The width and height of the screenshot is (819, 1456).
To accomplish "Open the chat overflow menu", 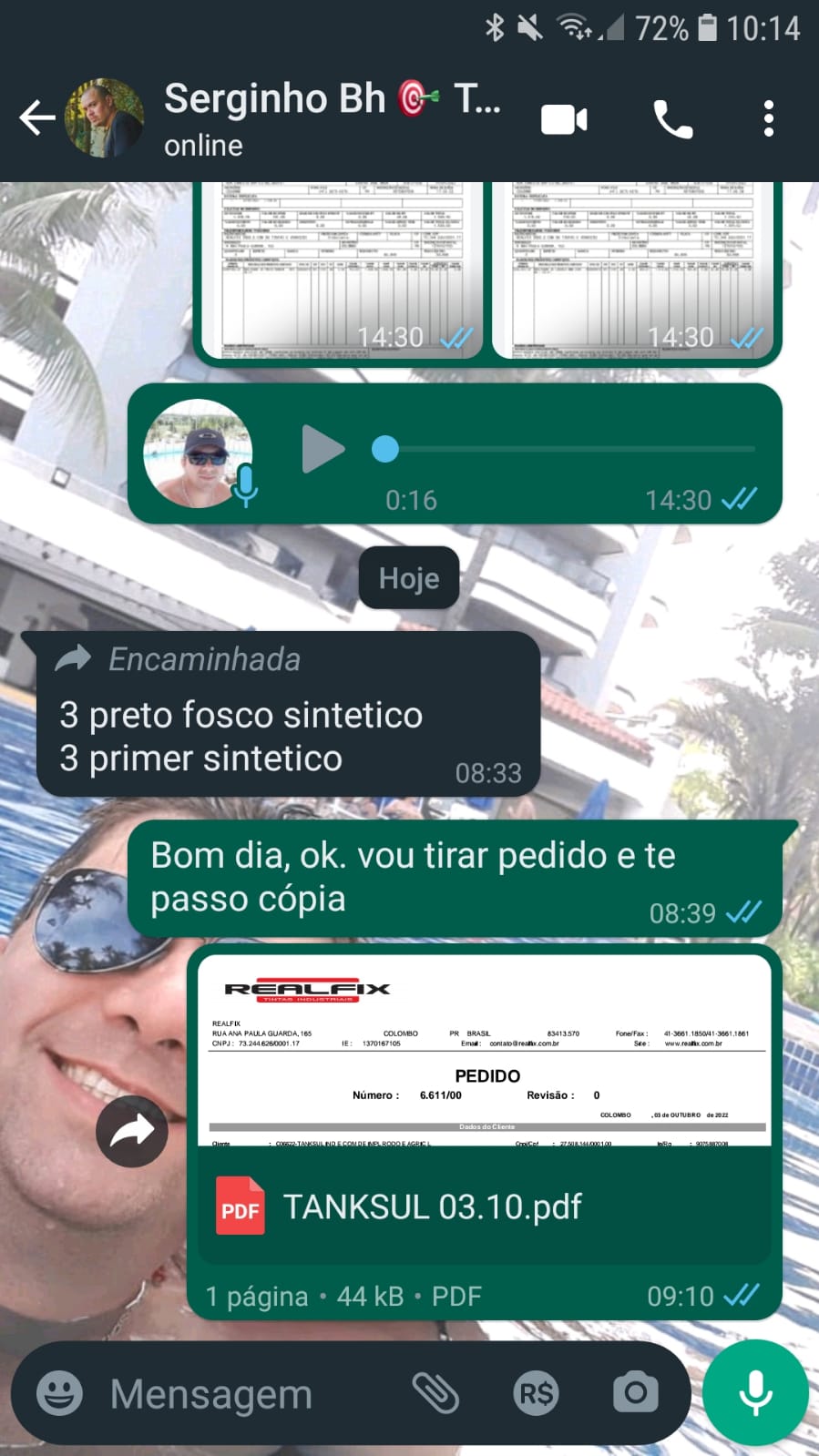I will 769,119.
